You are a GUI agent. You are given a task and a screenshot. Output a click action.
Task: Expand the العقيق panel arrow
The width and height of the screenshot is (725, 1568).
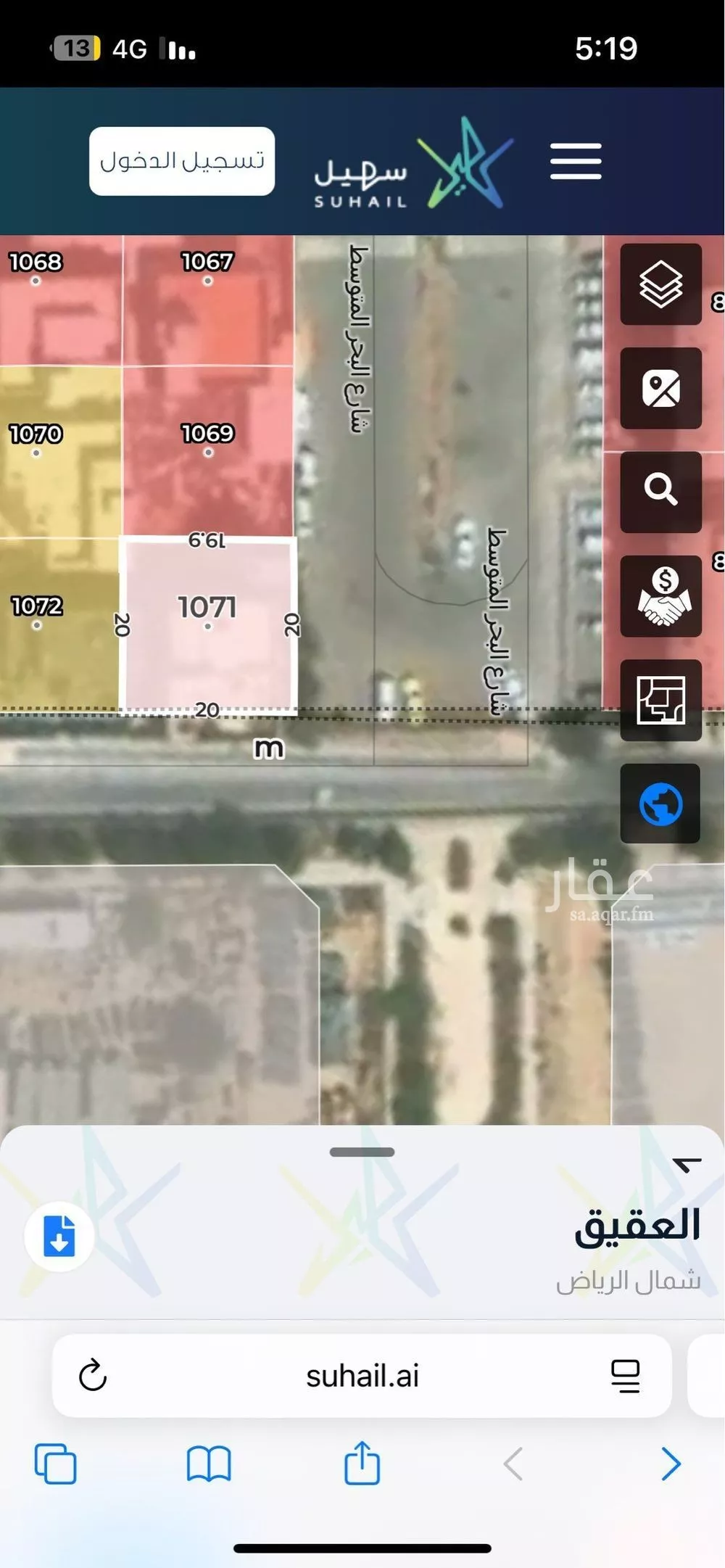687,1165
